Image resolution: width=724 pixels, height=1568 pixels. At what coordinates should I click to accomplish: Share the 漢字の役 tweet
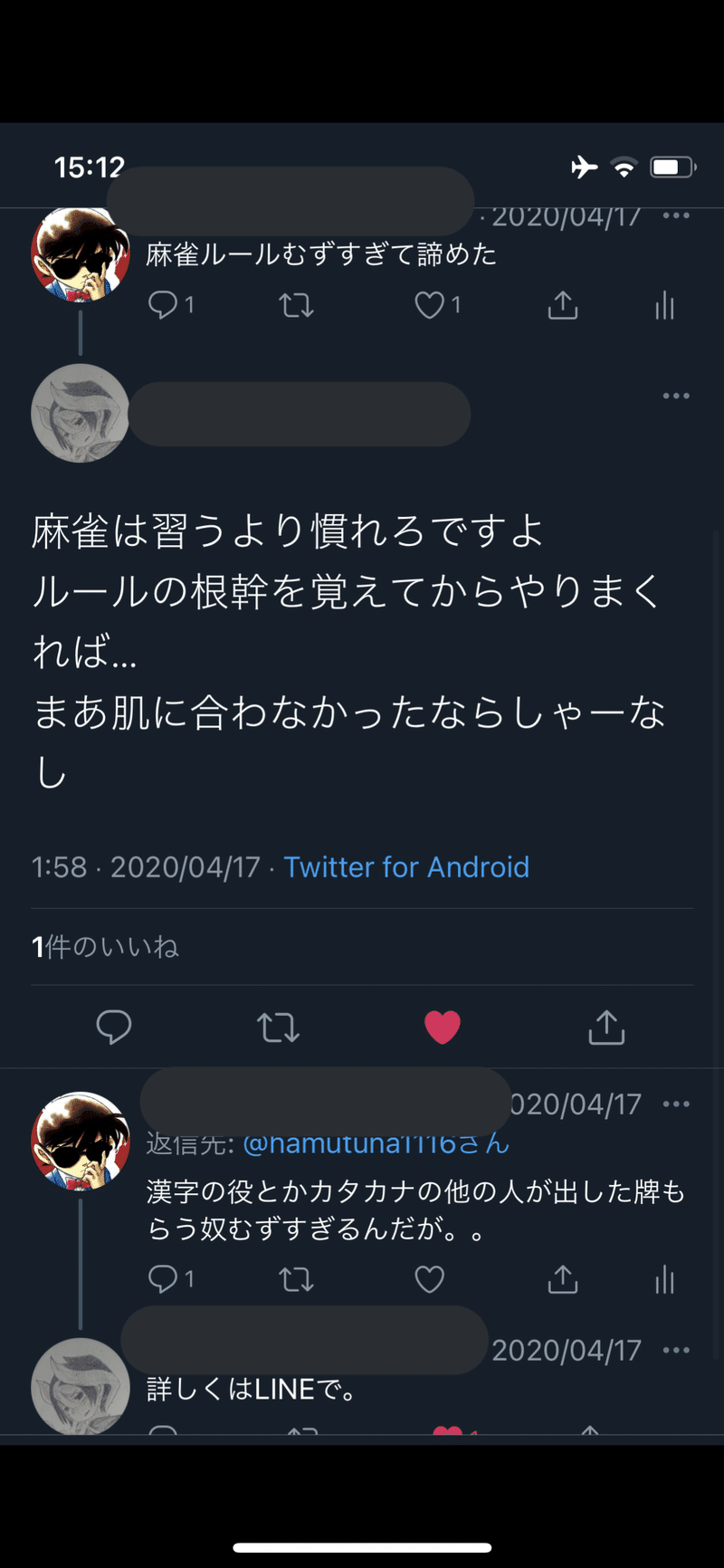tap(562, 1279)
